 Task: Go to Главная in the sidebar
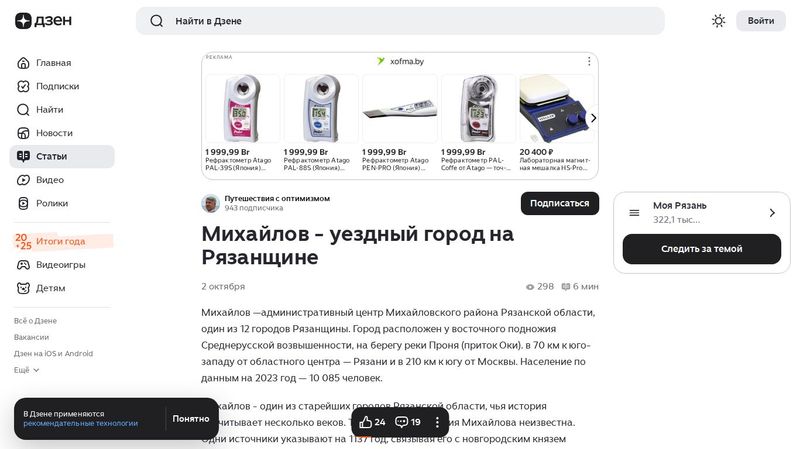tap(52, 63)
